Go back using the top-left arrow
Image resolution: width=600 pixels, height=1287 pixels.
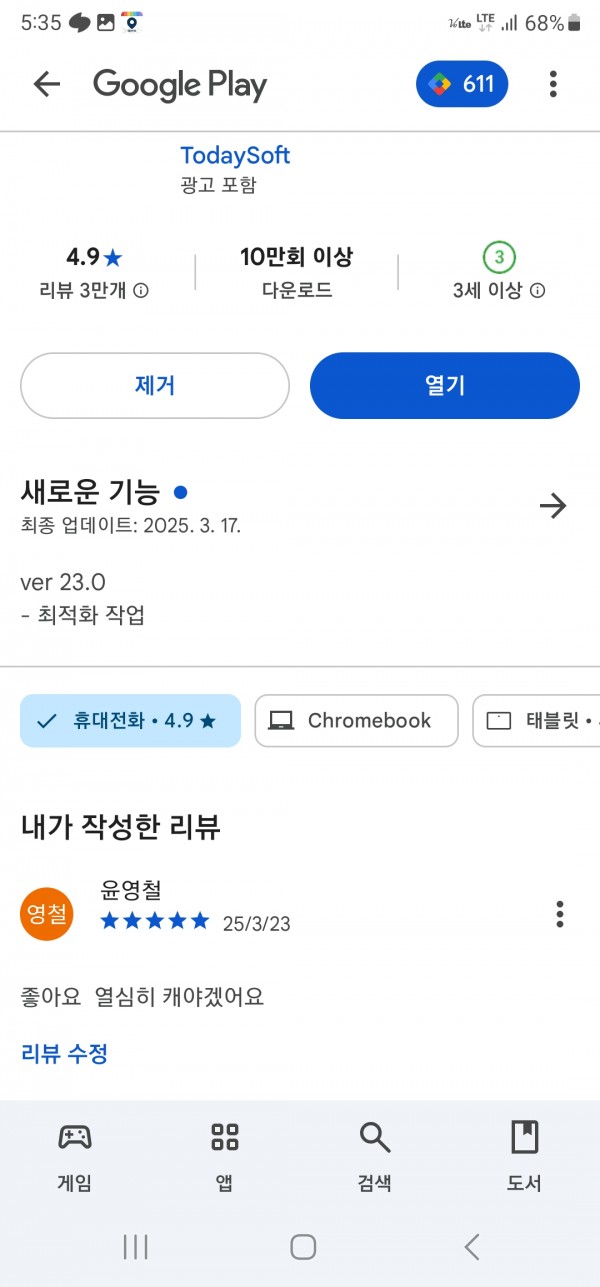tap(47, 85)
